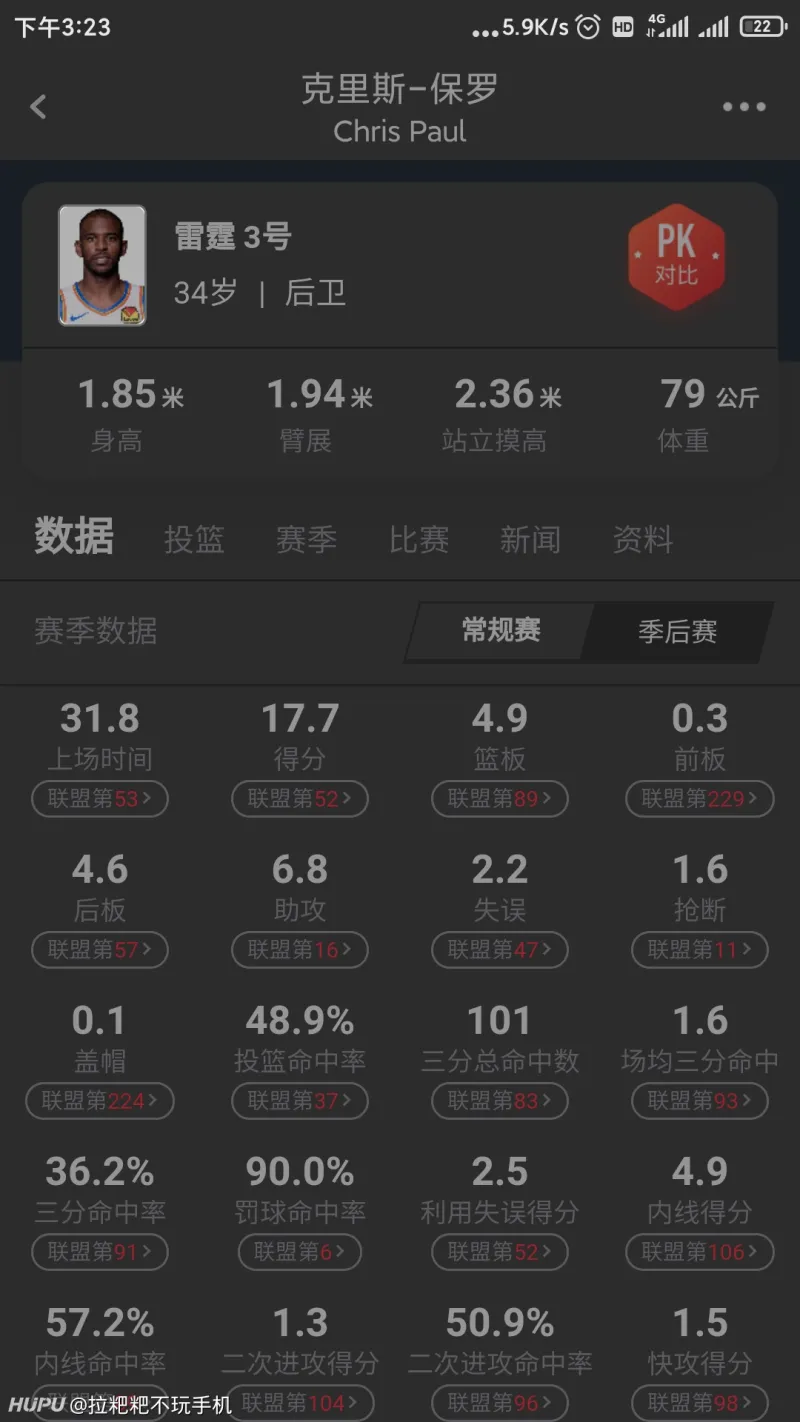Select the 季后赛 playoffs segment
Image resolution: width=800 pixels, height=1422 pixels.
pyautogui.click(x=677, y=632)
